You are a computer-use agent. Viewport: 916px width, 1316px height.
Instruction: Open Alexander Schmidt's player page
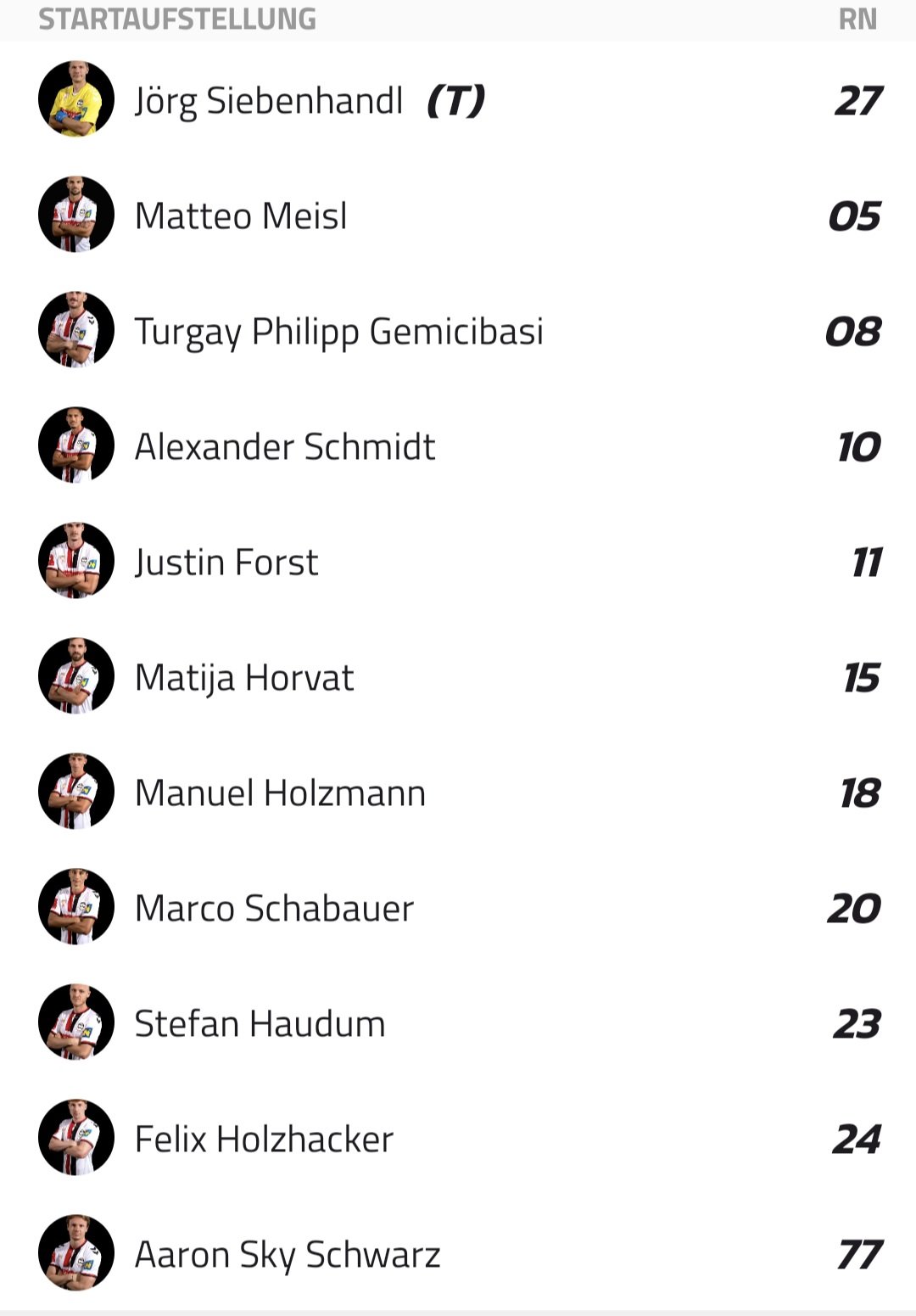tap(285, 447)
